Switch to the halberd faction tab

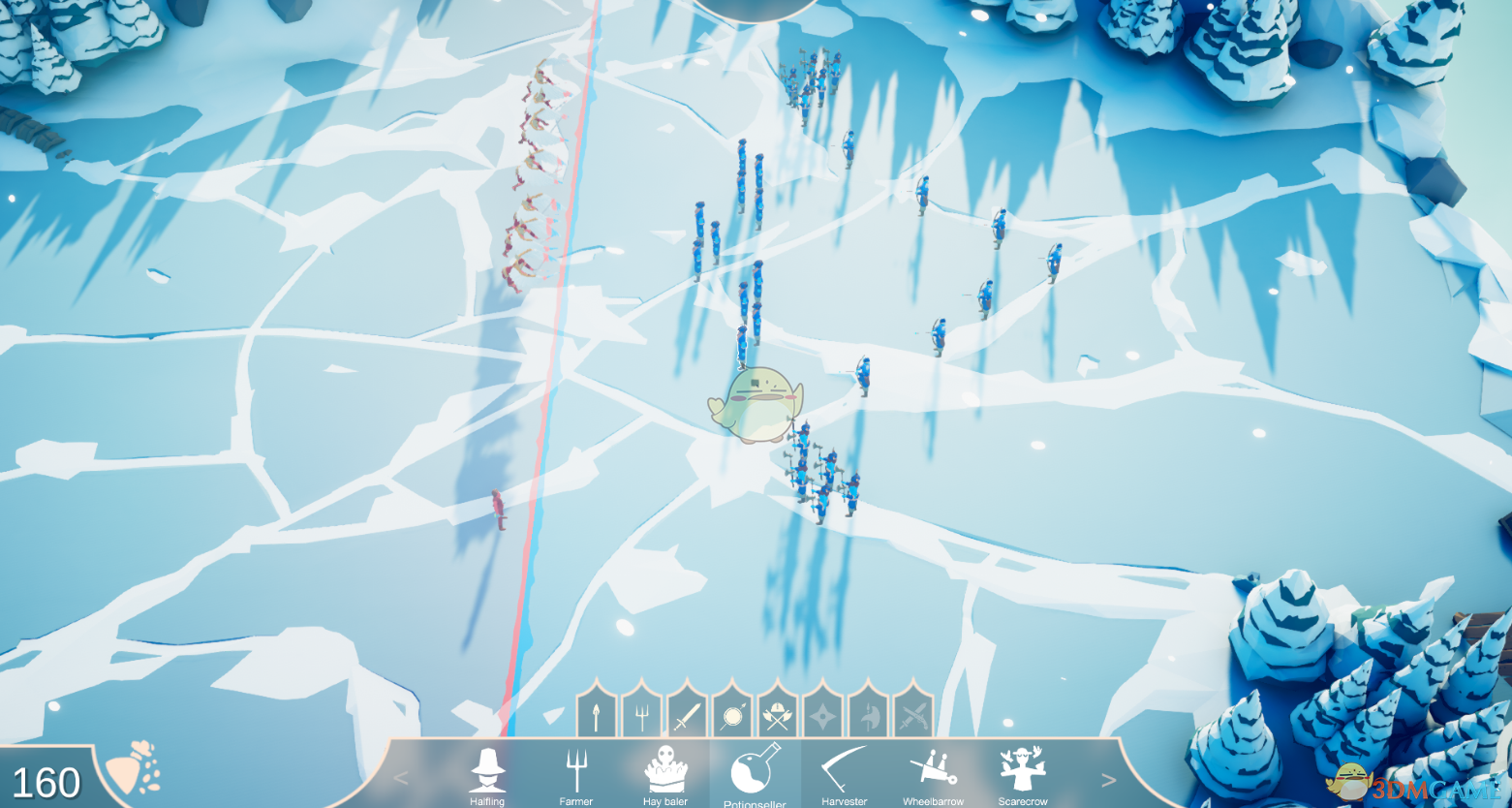(x=868, y=715)
